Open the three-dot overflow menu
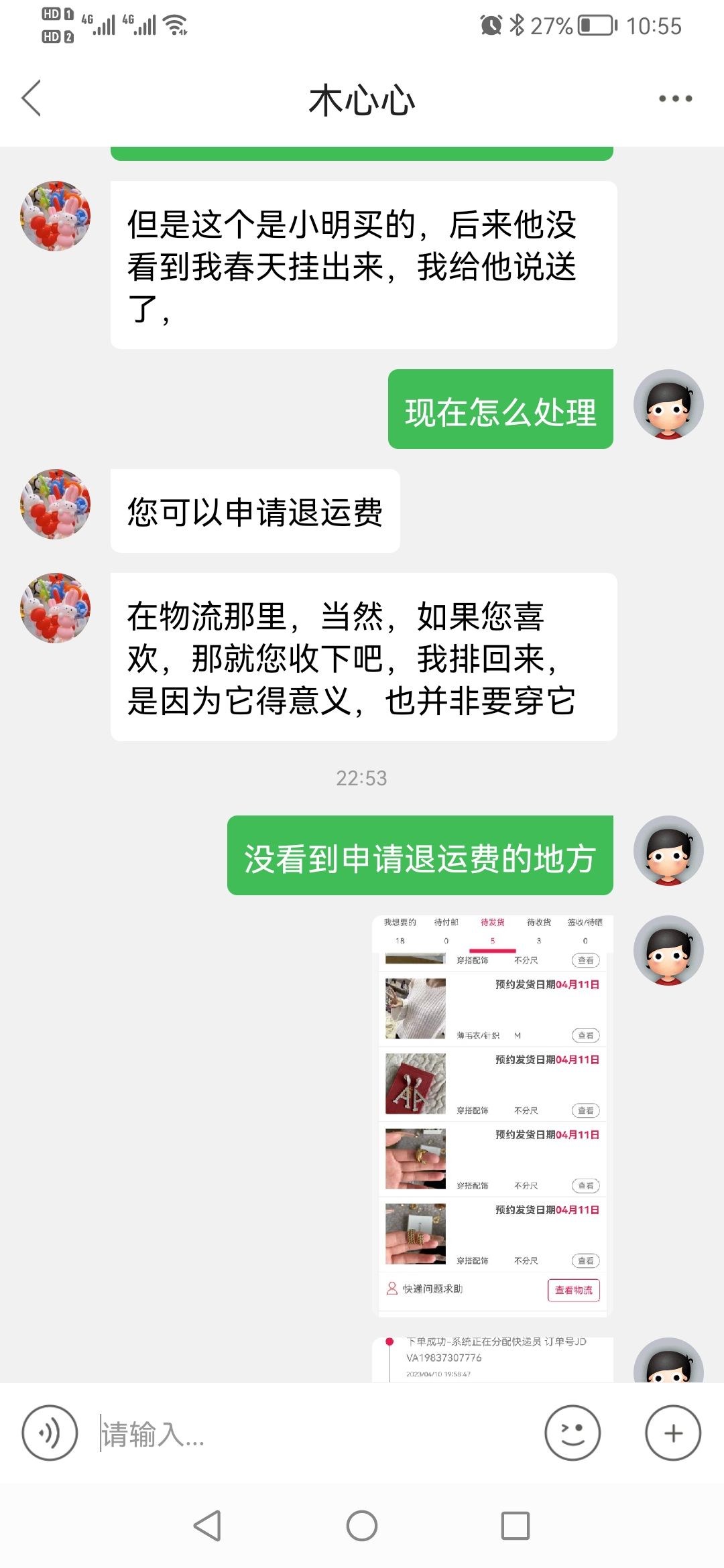This screenshot has height=1568, width=724. tap(675, 99)
